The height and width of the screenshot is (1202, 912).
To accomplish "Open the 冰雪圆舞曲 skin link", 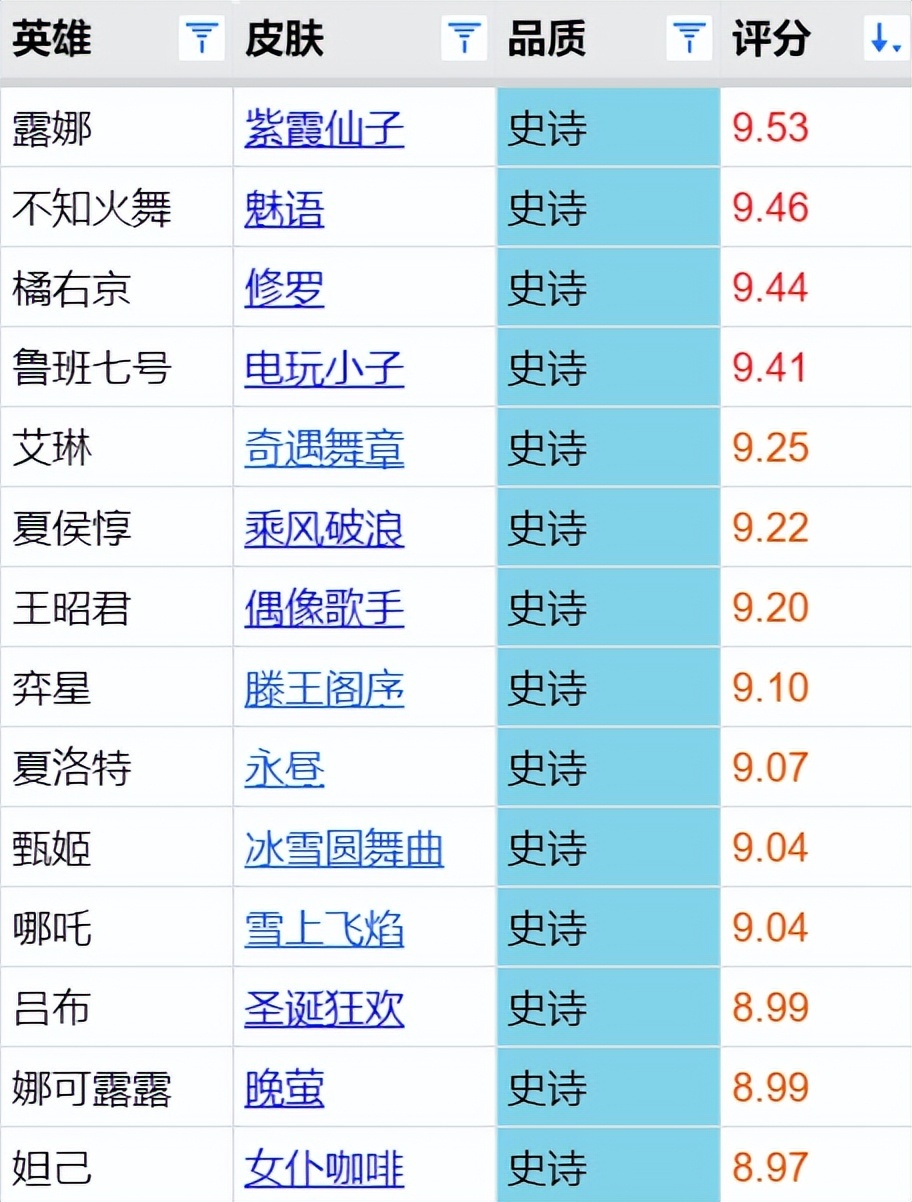I will 344,849.
